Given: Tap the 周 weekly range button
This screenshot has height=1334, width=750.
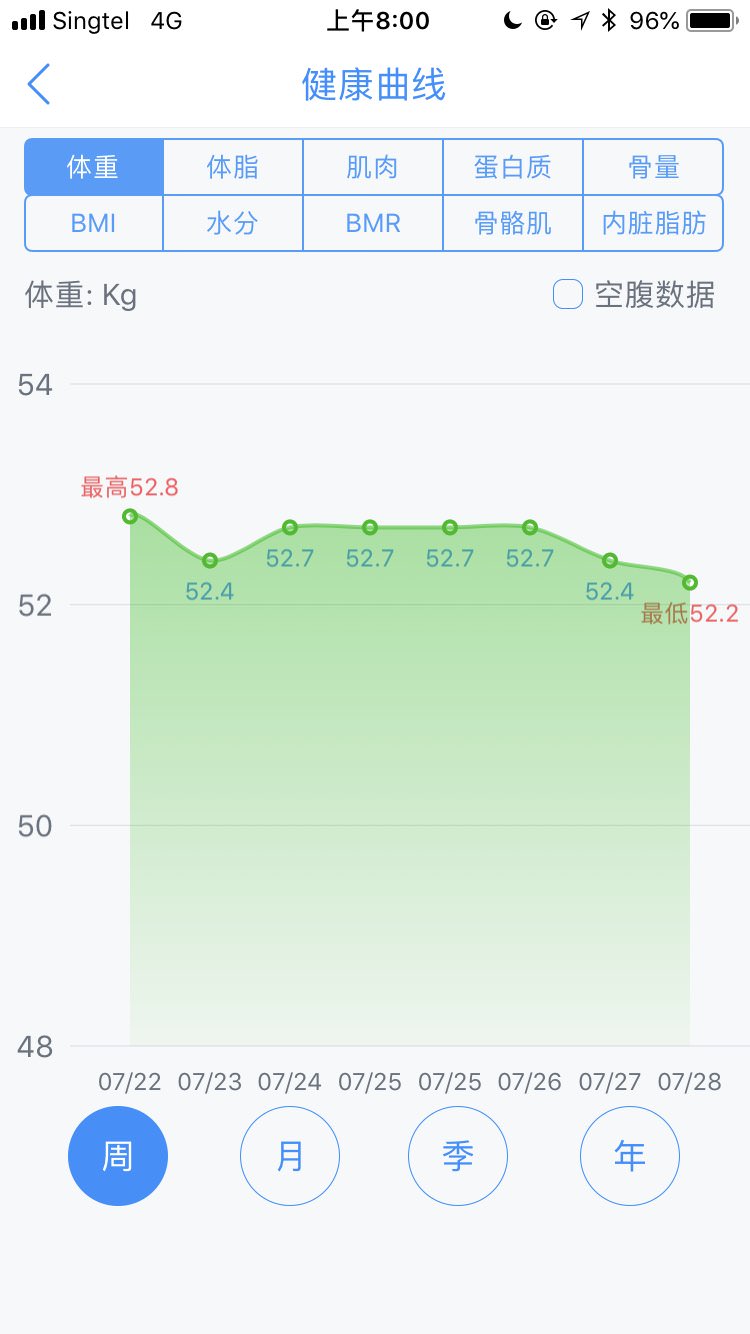Looking at the screenshot, I should pyautogui.click(x=118, y=1156).
